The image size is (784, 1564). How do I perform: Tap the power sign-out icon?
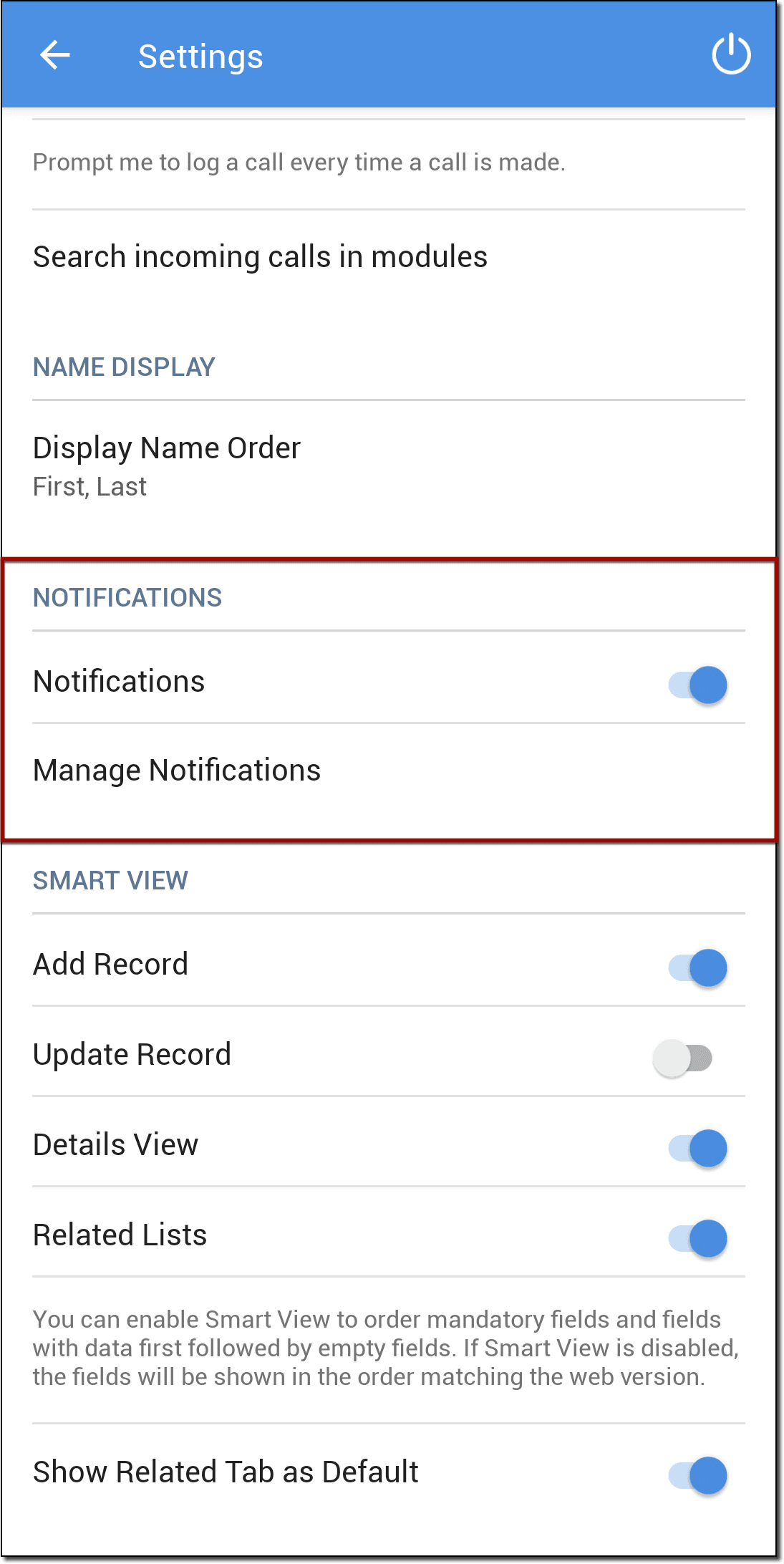[x=730, y=54]
